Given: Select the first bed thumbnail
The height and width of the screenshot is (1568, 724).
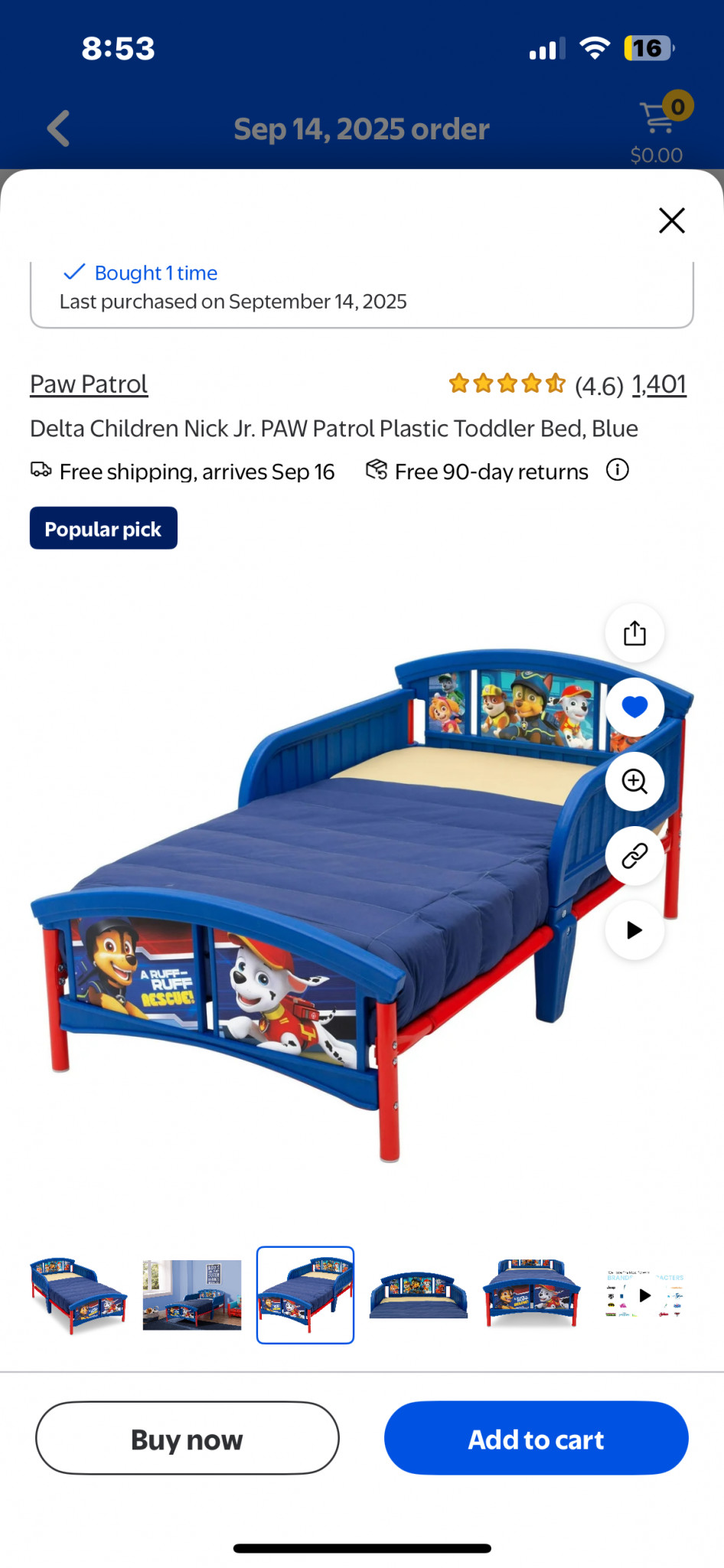Looking at the screenshot, I should coord(79,1295).
